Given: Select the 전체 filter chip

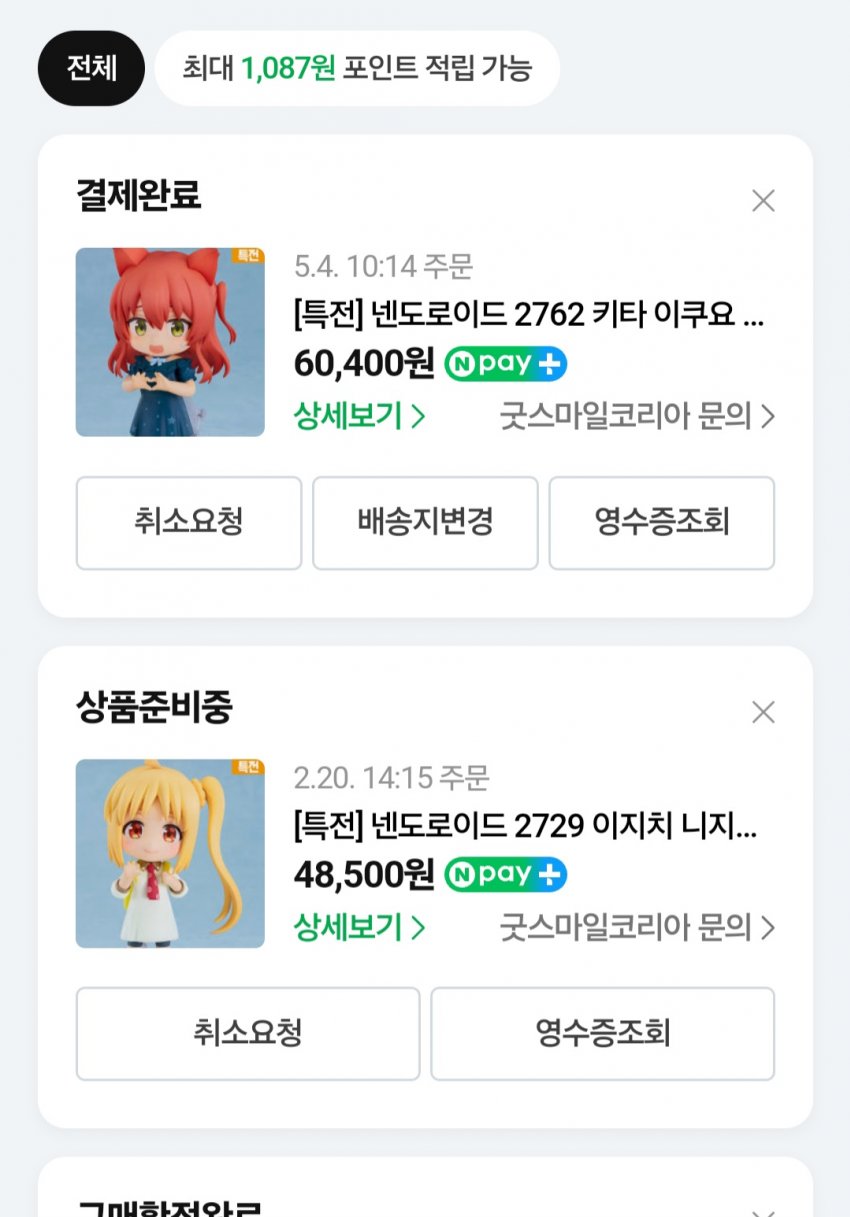Looking at the screenshot, I should (91, 69).
